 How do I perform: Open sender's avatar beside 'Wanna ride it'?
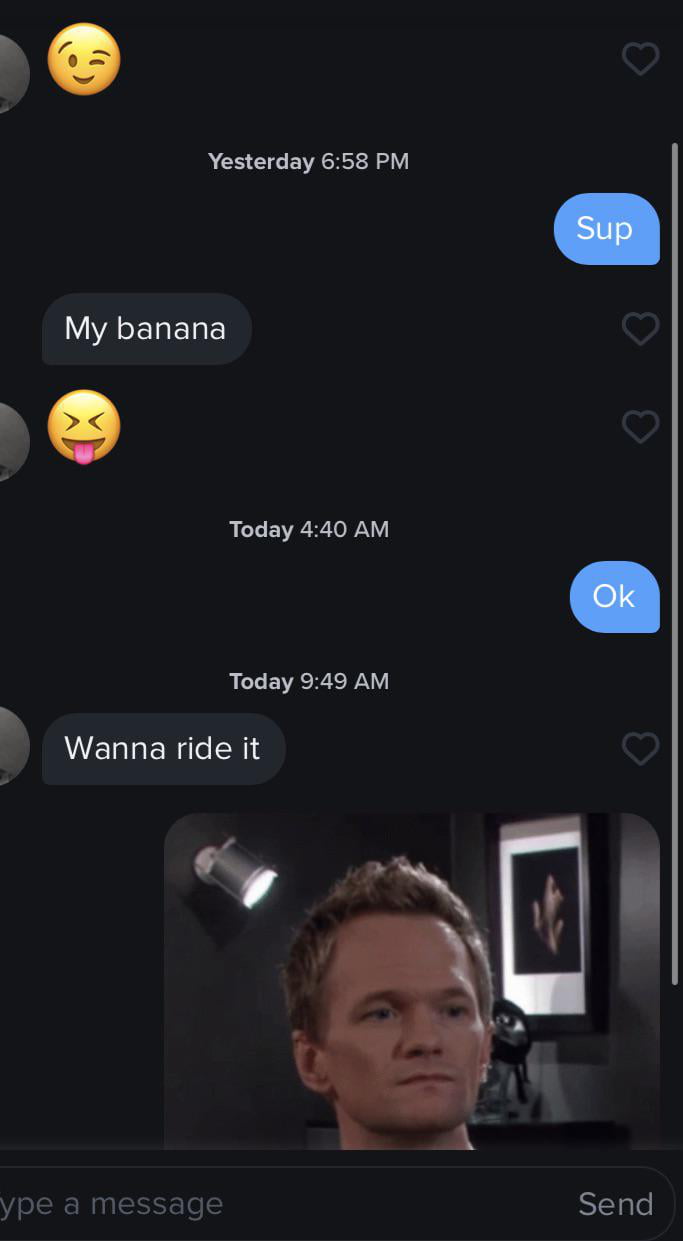(12, 746)
